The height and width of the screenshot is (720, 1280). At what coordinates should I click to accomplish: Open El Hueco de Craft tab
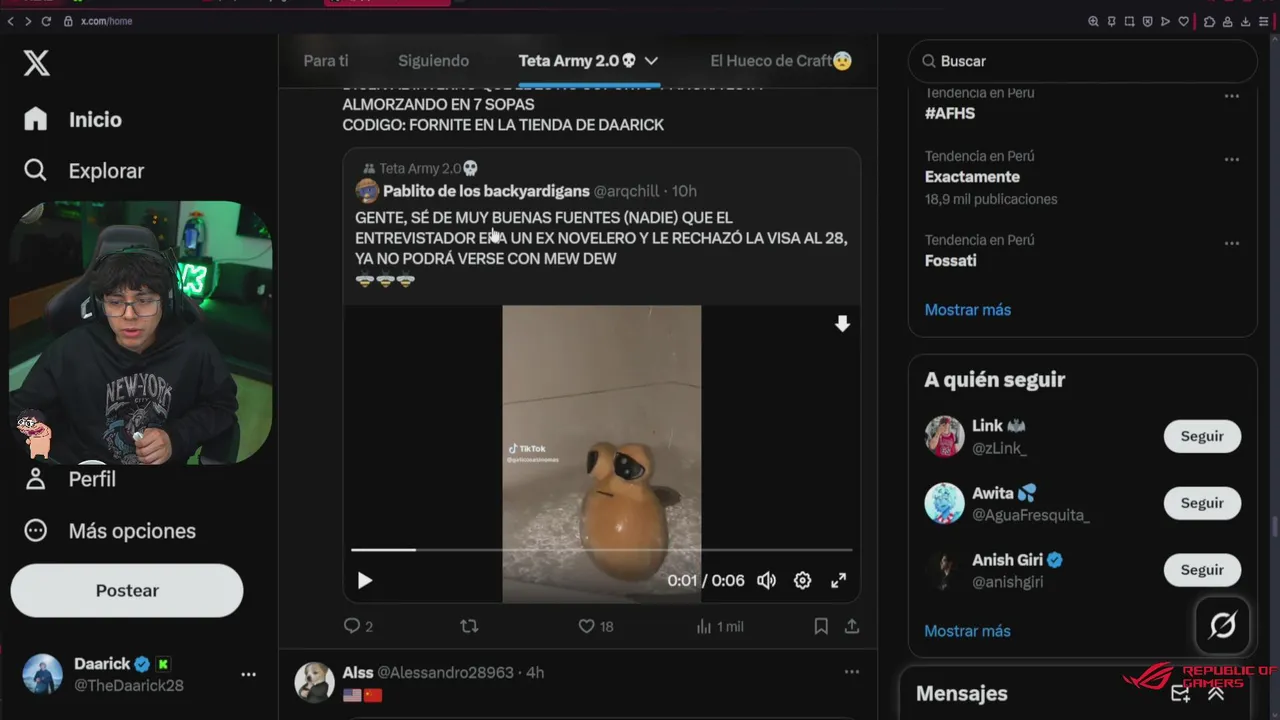[x=780, y=61]
